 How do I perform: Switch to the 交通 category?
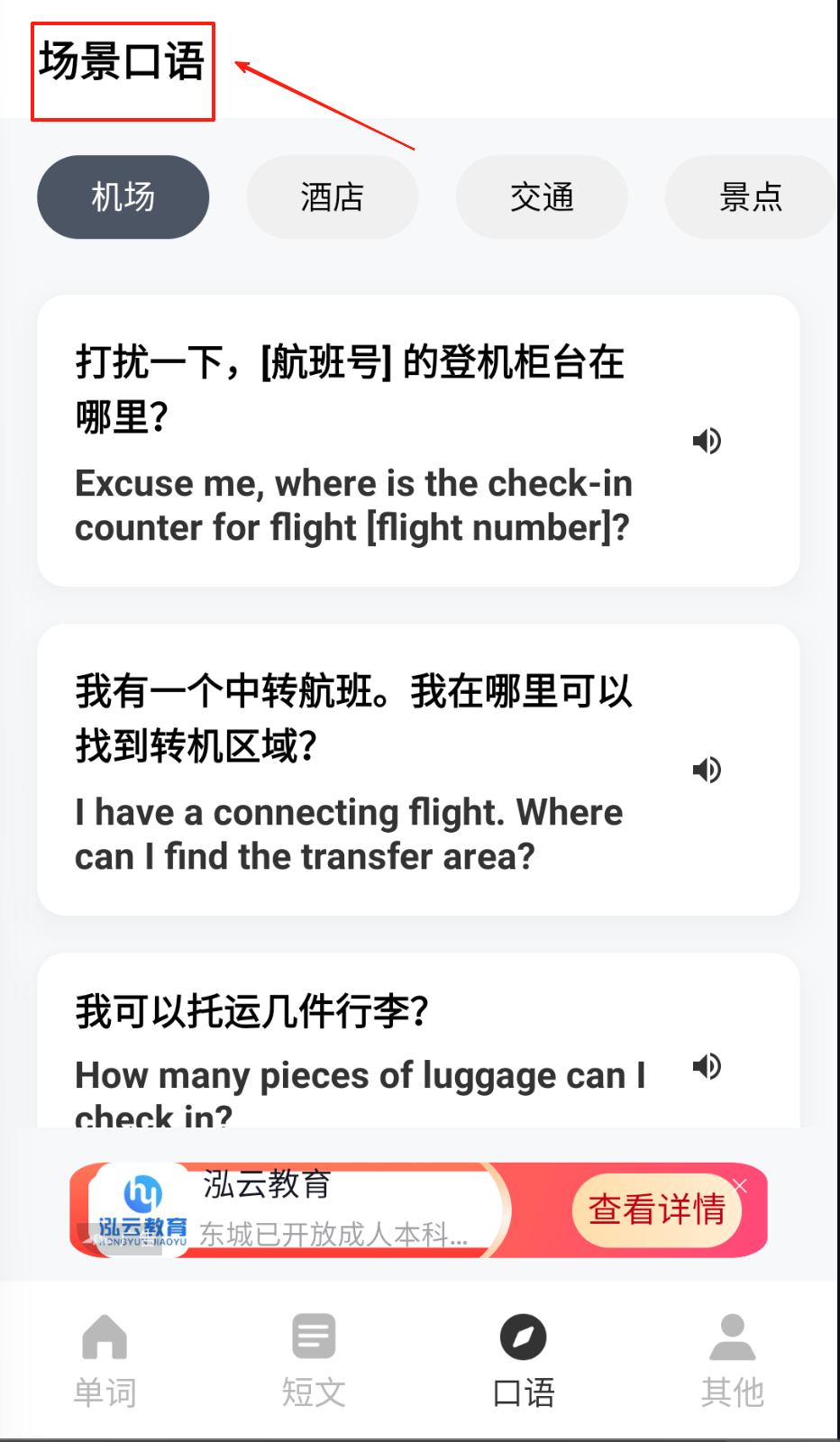point(542,197)
